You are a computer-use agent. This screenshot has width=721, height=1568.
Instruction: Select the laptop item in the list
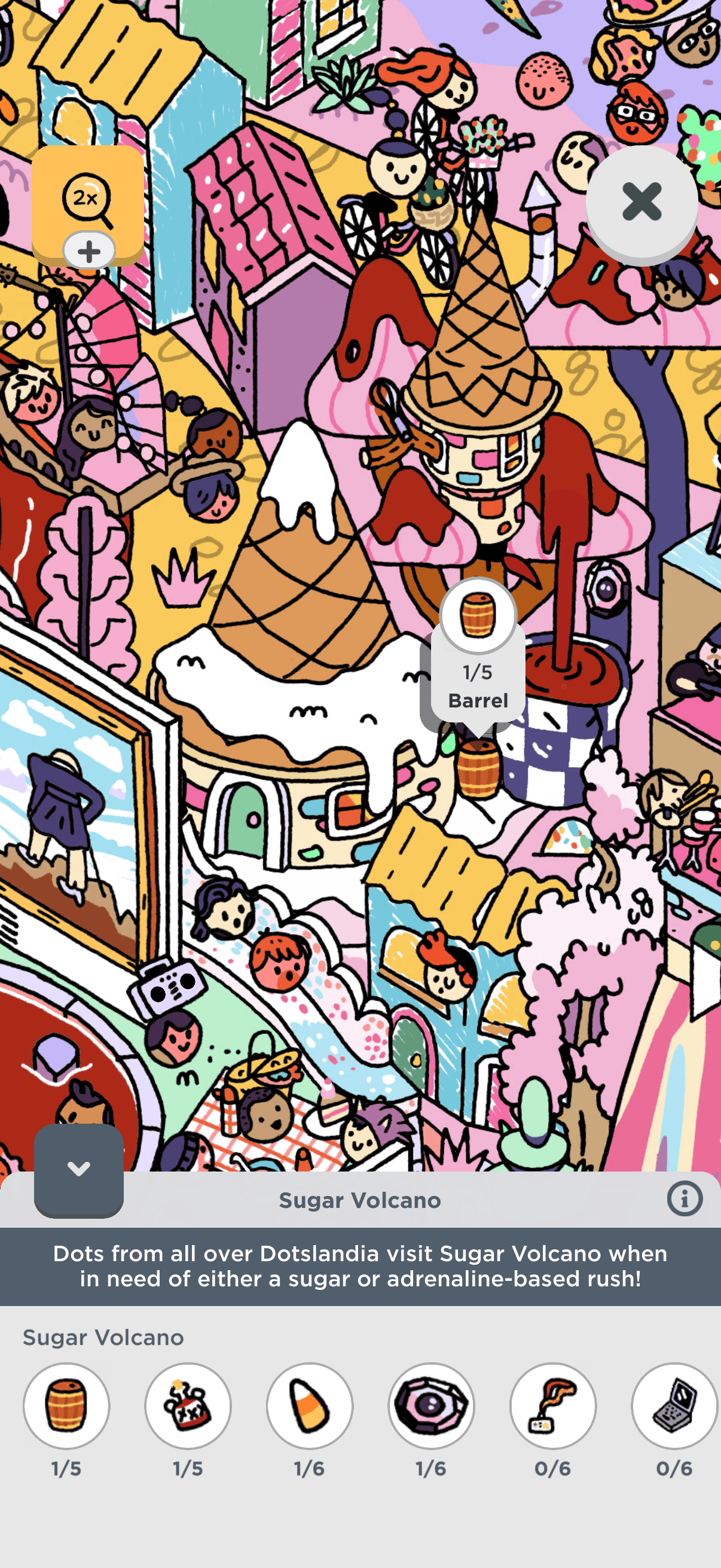pyautogui.click(x=674, y=1405)
